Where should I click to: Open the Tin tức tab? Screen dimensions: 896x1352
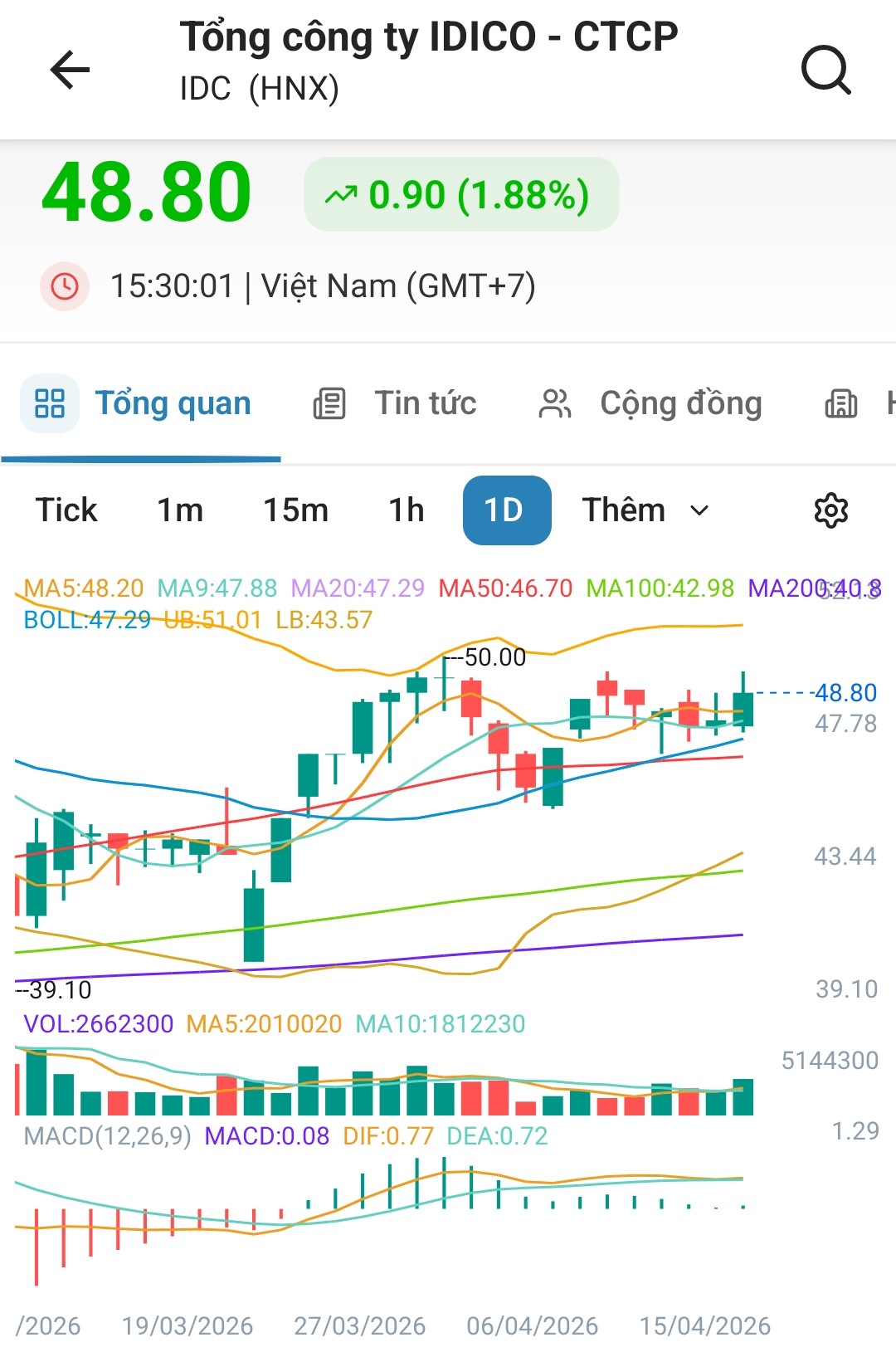[x=395, y=404]
